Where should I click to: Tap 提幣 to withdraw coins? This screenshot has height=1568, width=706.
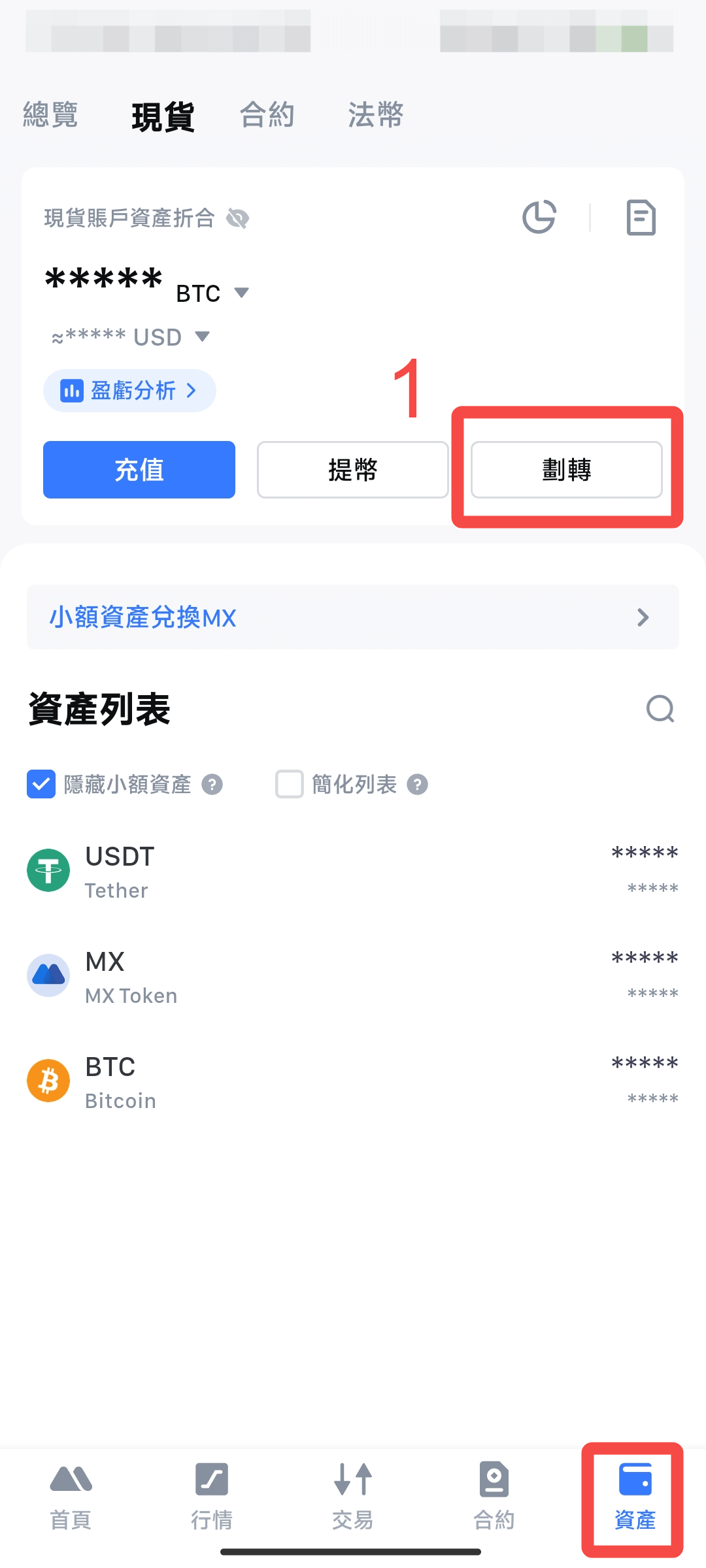(353, 470)
